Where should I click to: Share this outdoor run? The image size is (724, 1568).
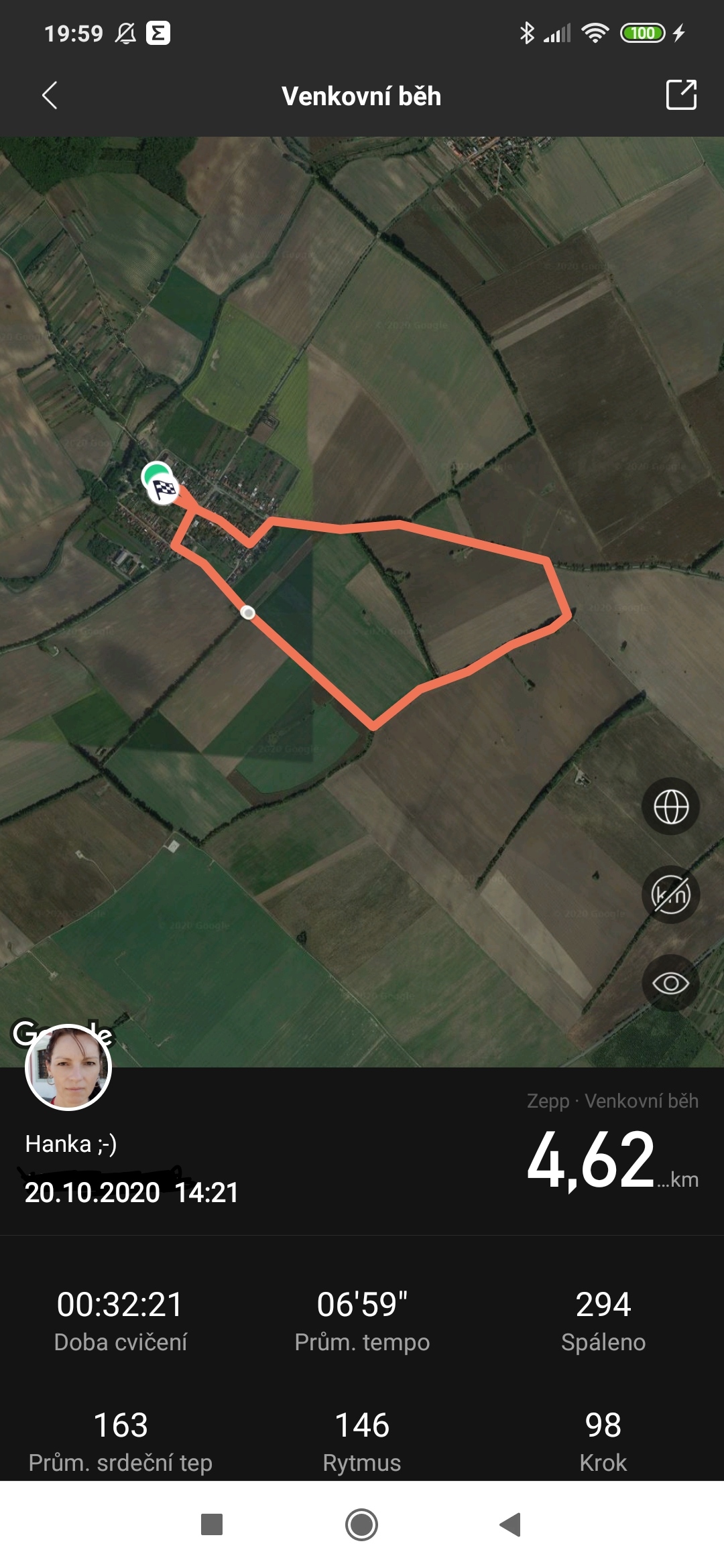pos(681,94)
